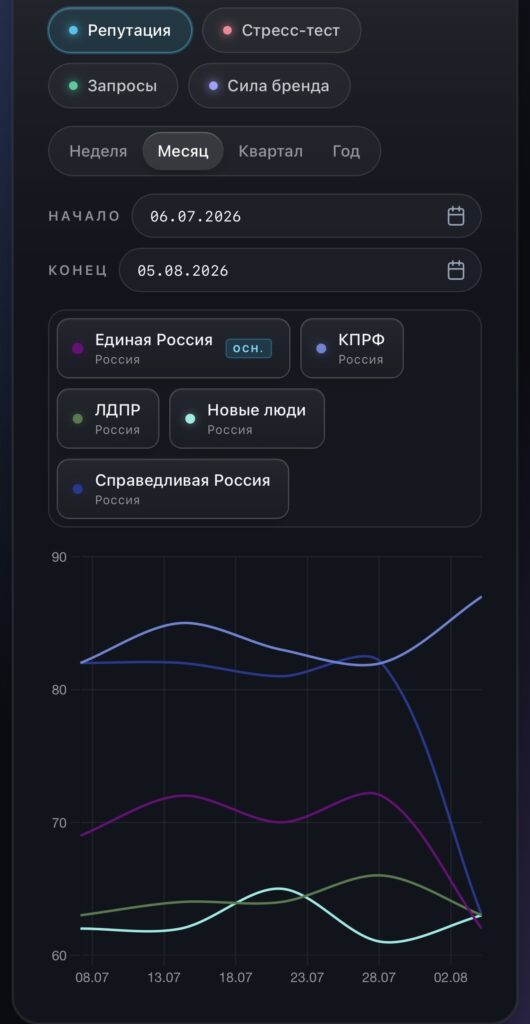
Task: Select the Месяц period
Action: [183, 151]
